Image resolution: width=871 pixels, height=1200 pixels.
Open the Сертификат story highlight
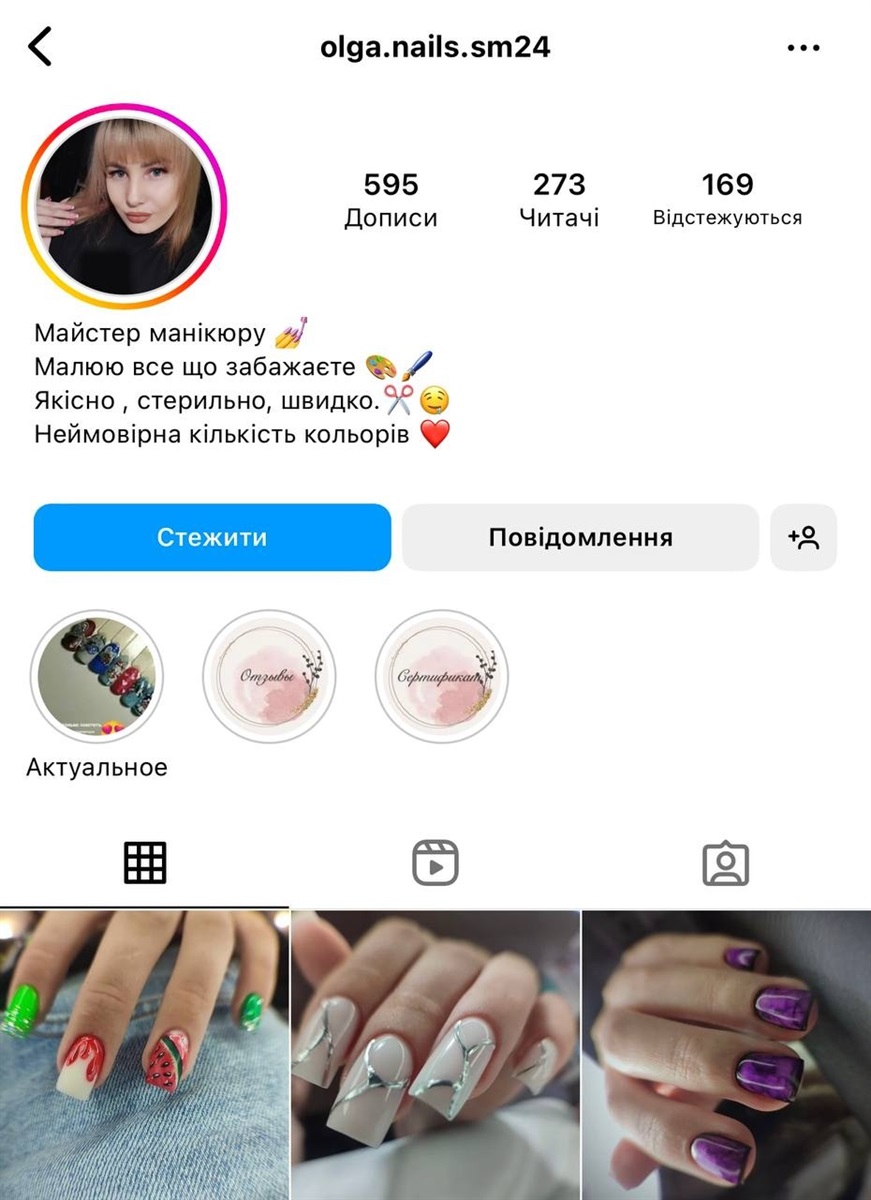coord(442,677)
